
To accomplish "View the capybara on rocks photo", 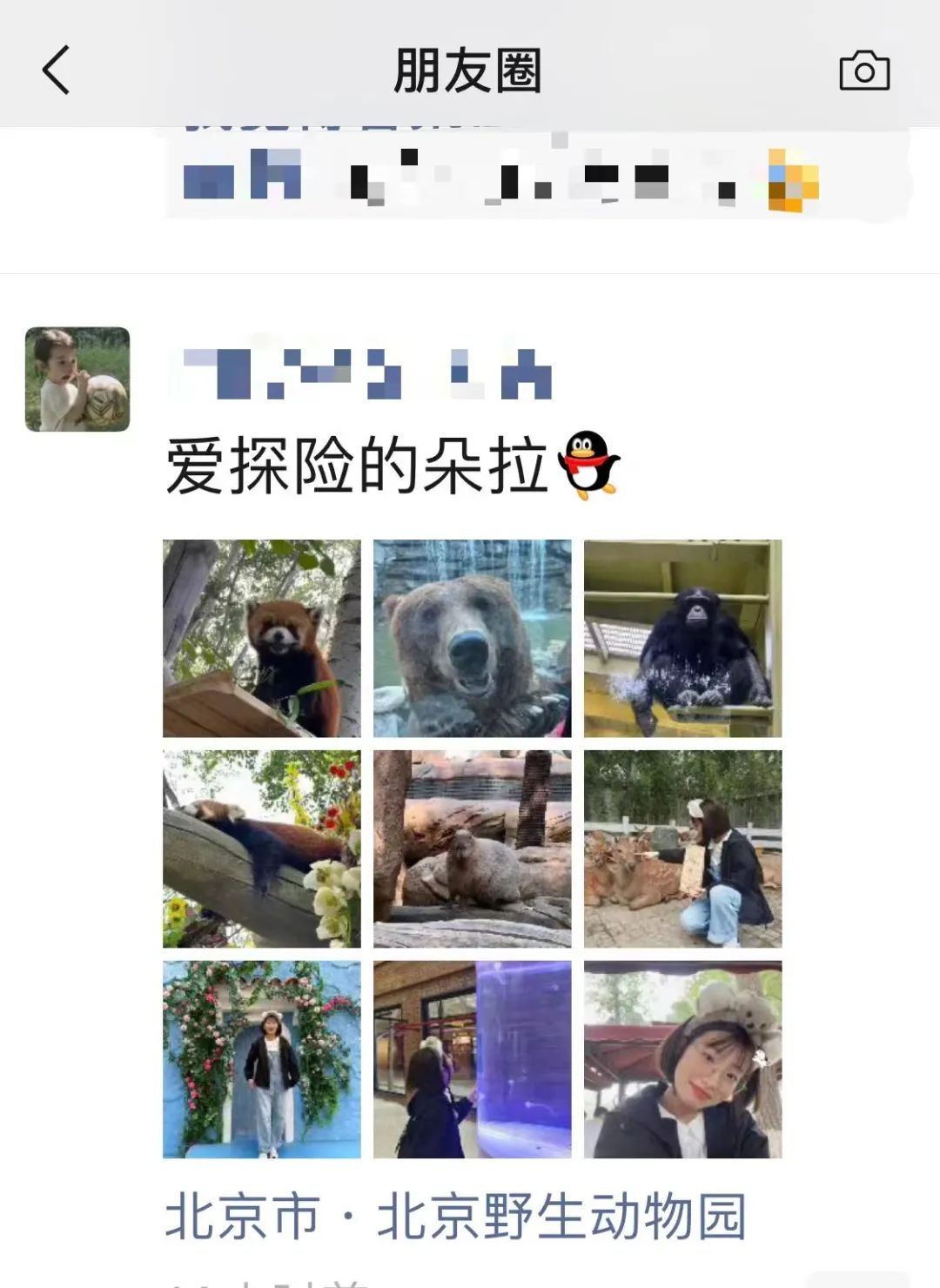I will pyautogui.click(x=472, y=849).
